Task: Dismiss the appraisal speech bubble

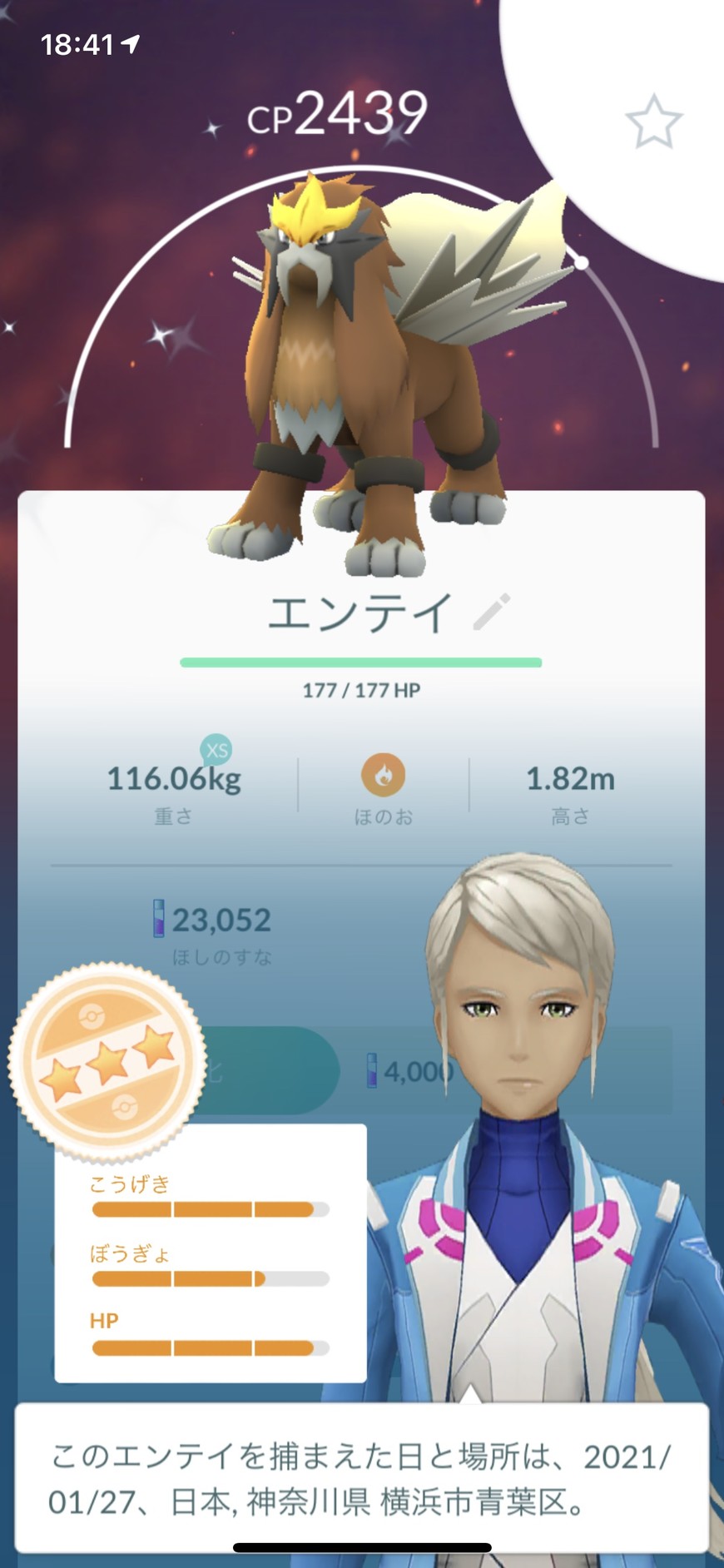Action: click(361, 1479)
